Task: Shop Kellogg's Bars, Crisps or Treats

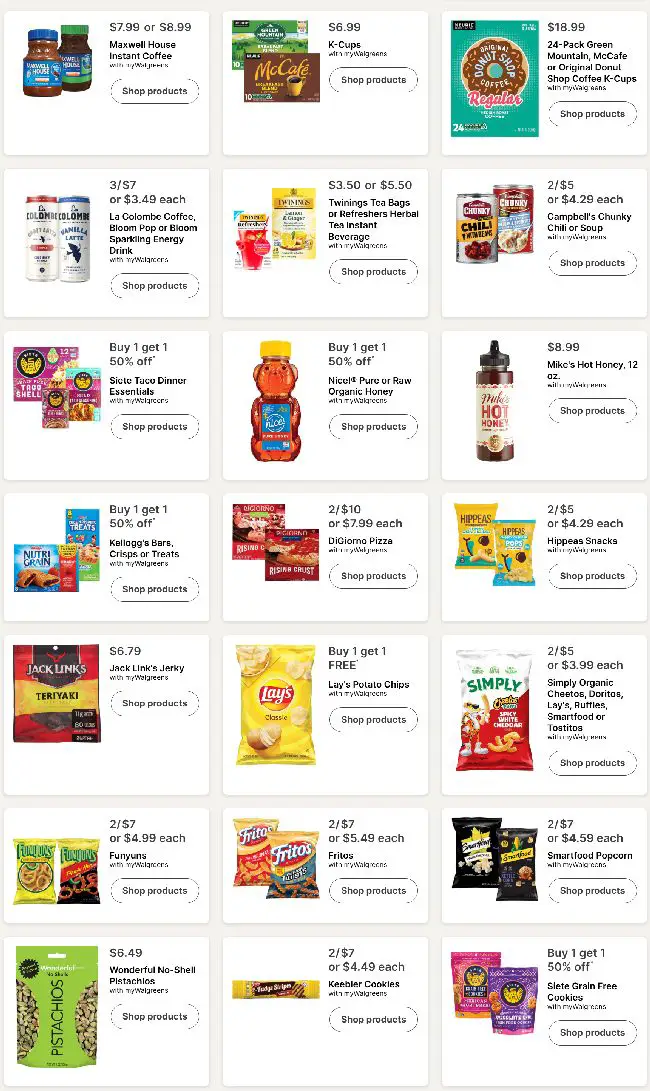Action: coord(154,589)
